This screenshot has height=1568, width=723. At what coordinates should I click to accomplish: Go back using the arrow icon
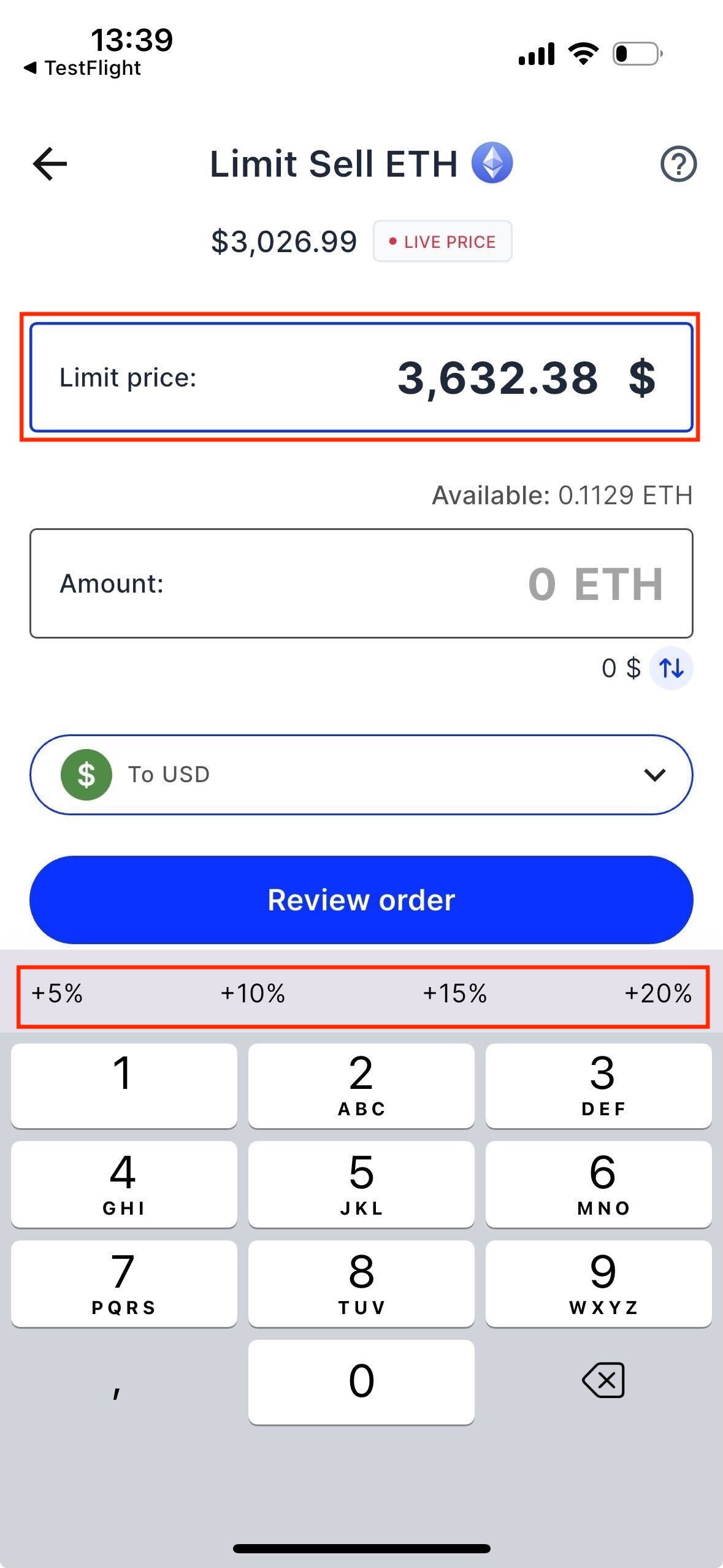click(50, 164)
